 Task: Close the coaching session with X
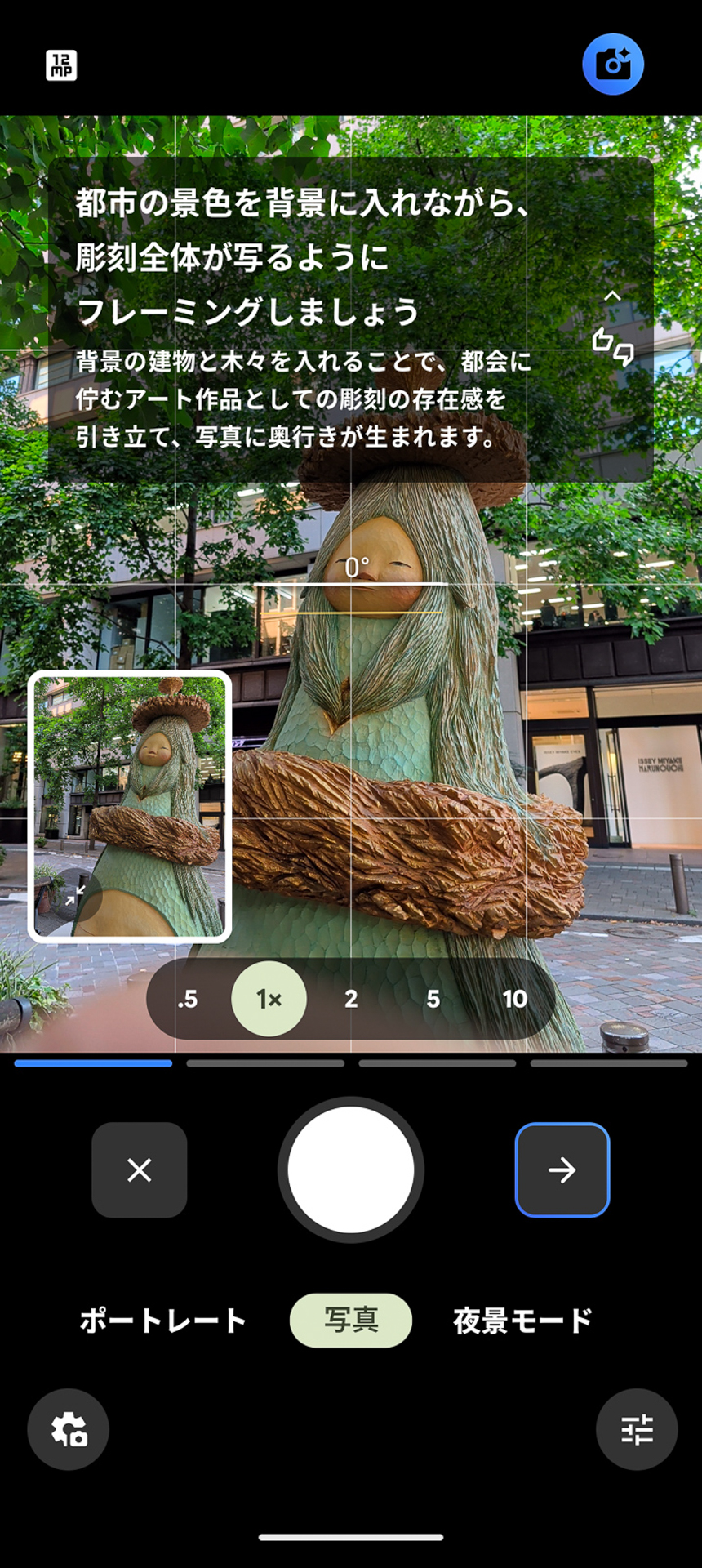tap(140, 1169)
